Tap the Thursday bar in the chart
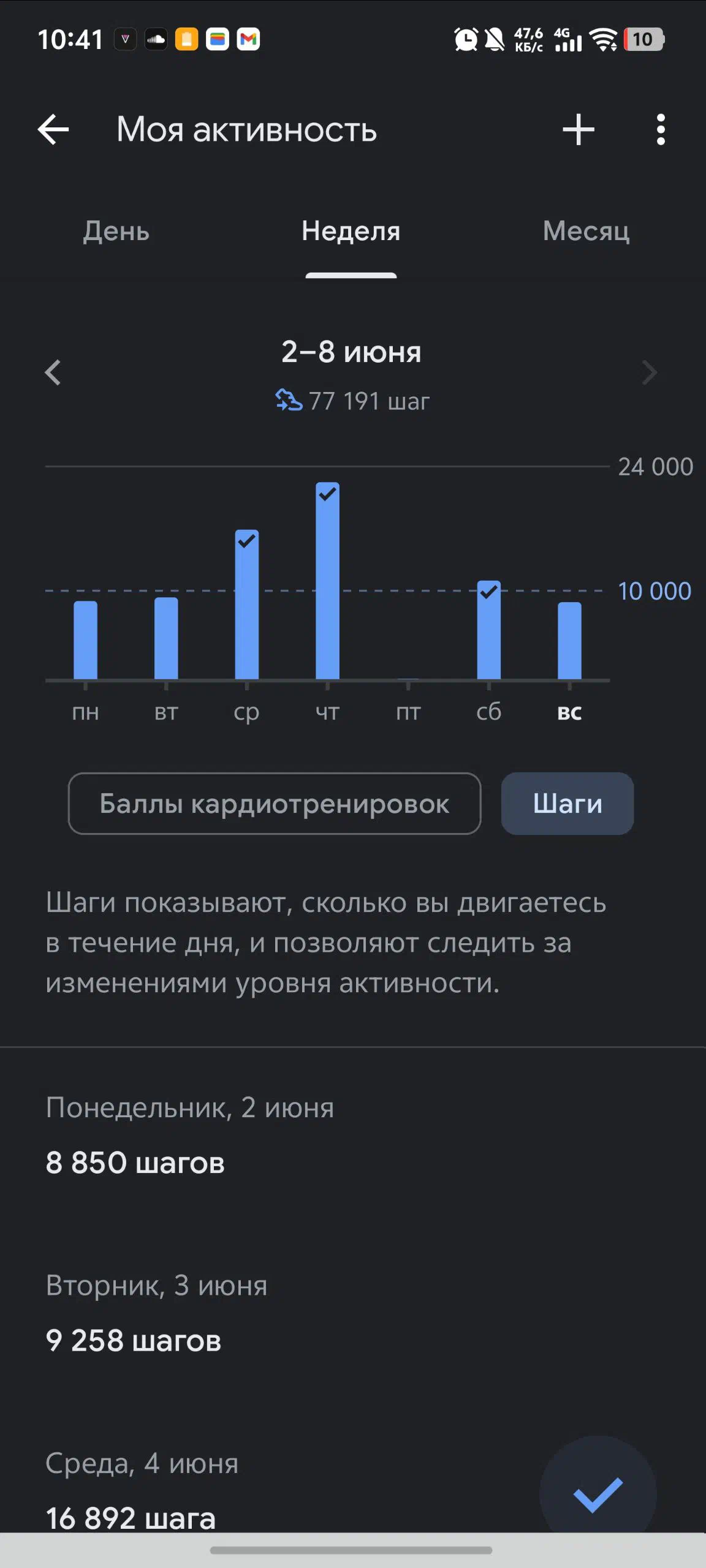The height and width of the screenshot is (1568, 706). [x=327, y=581]
